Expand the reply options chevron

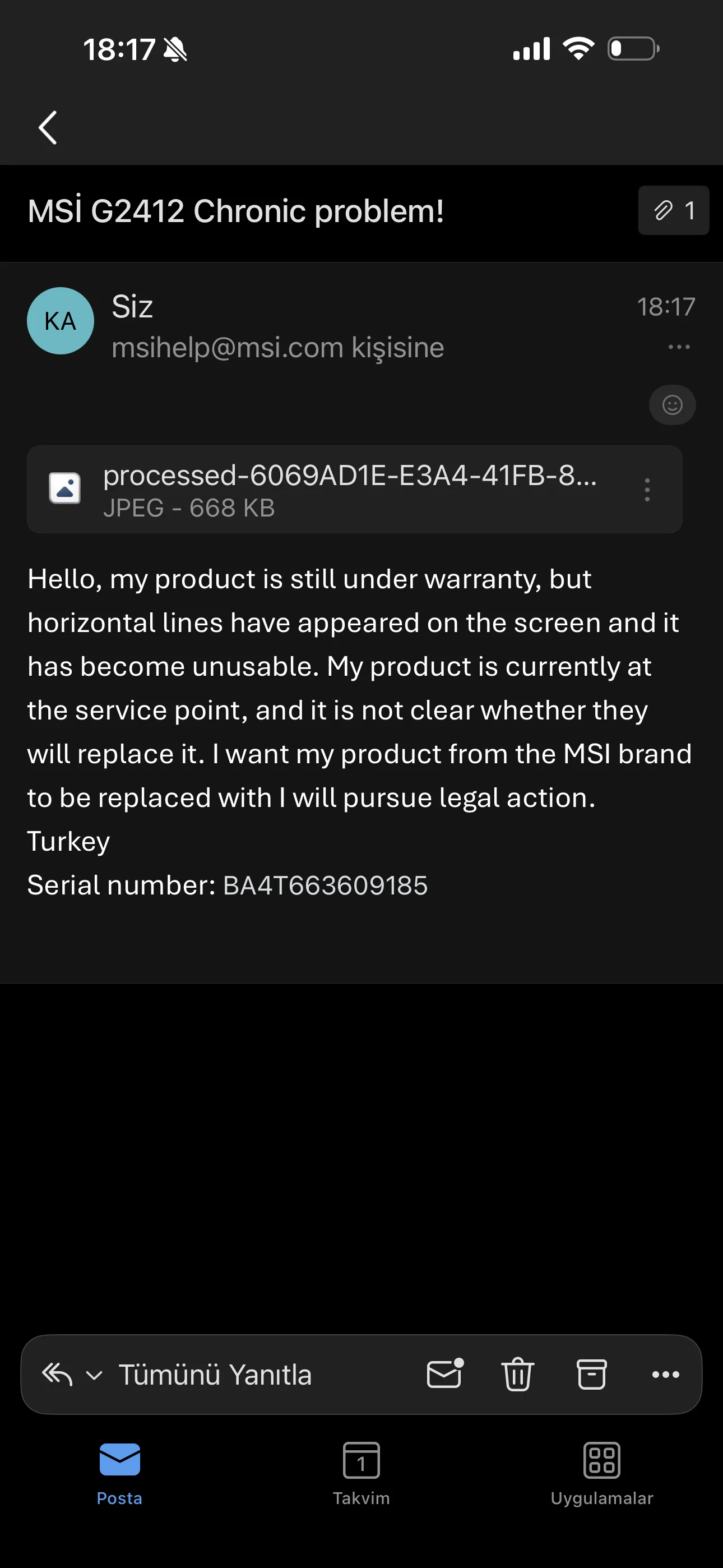coord(94,1376)
